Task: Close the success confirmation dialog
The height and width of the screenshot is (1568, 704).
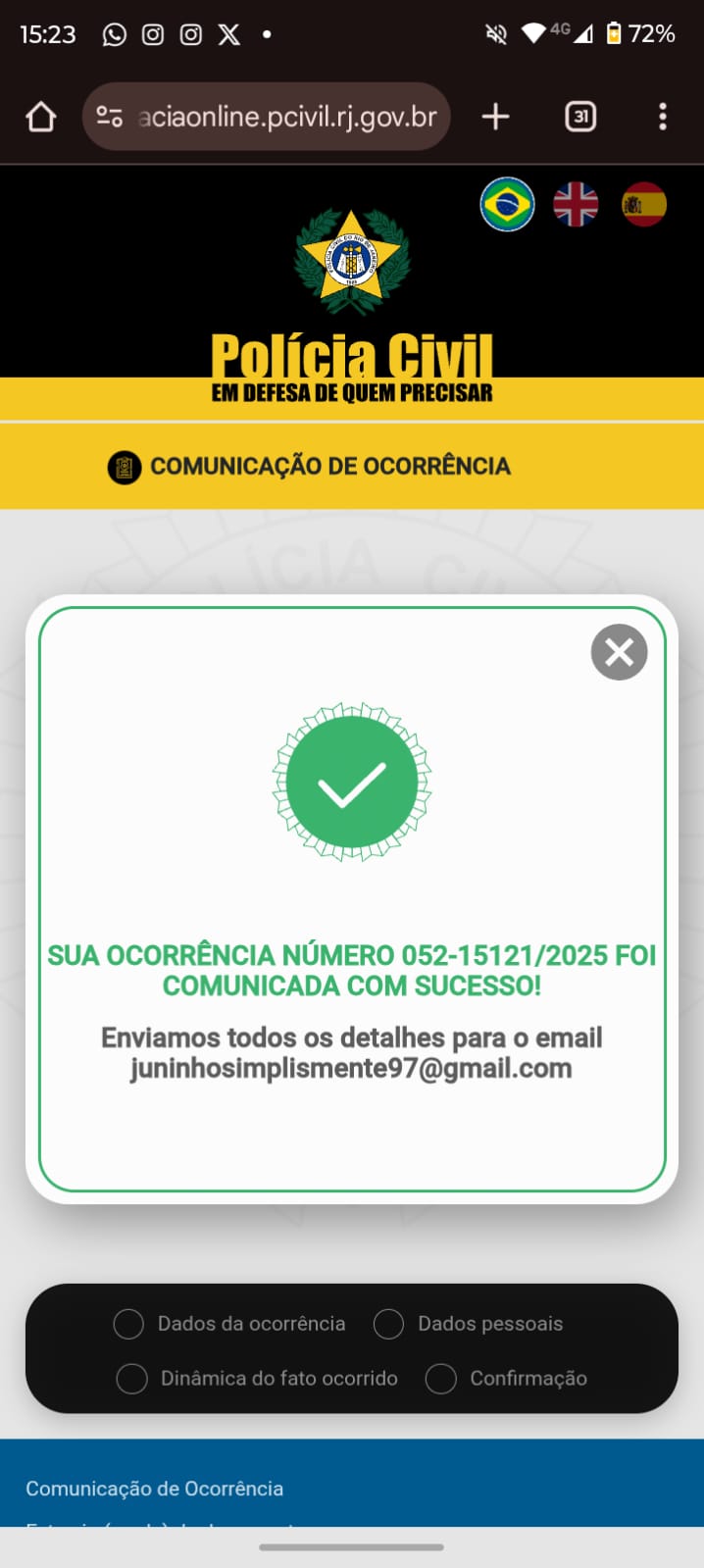Action: 619,652
